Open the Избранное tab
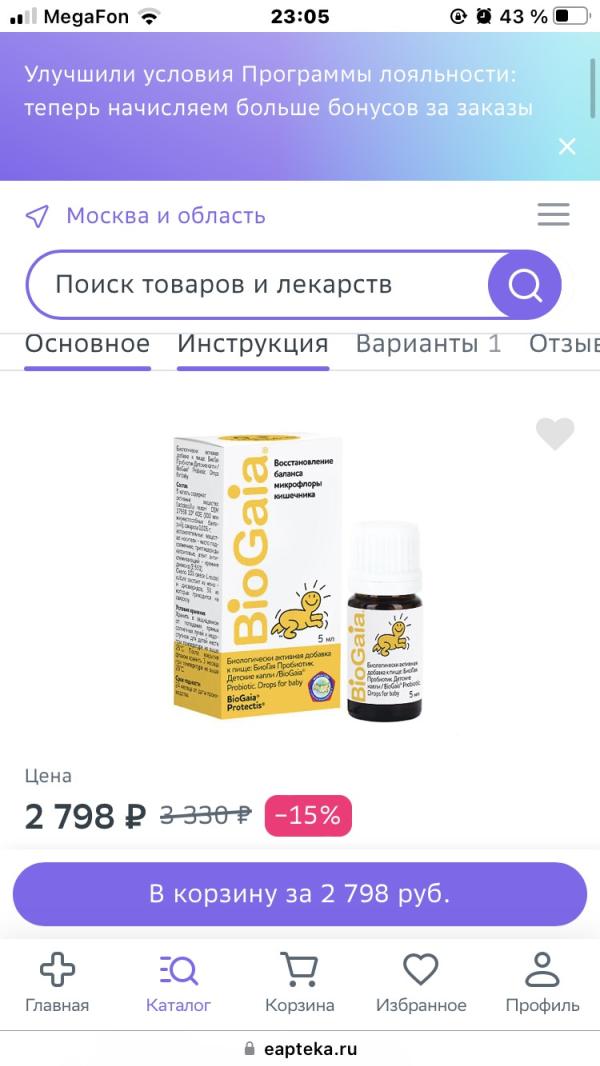600x1066 pixels. pyautogui.click(x=421, y=982)
